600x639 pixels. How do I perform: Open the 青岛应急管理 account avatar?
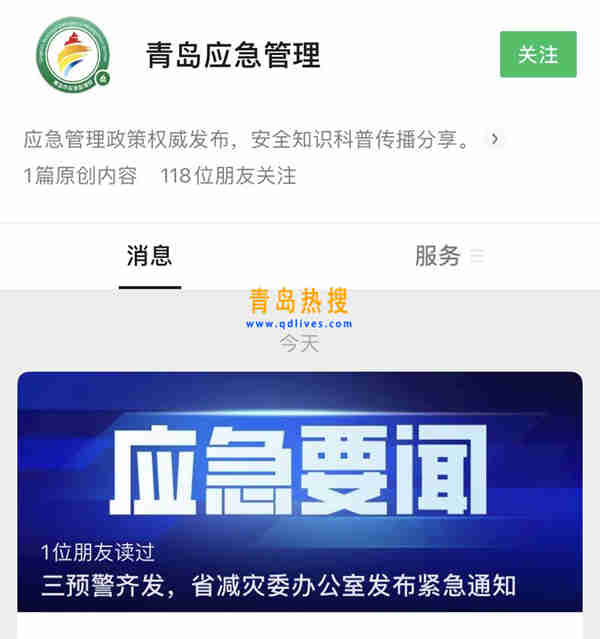72,54
